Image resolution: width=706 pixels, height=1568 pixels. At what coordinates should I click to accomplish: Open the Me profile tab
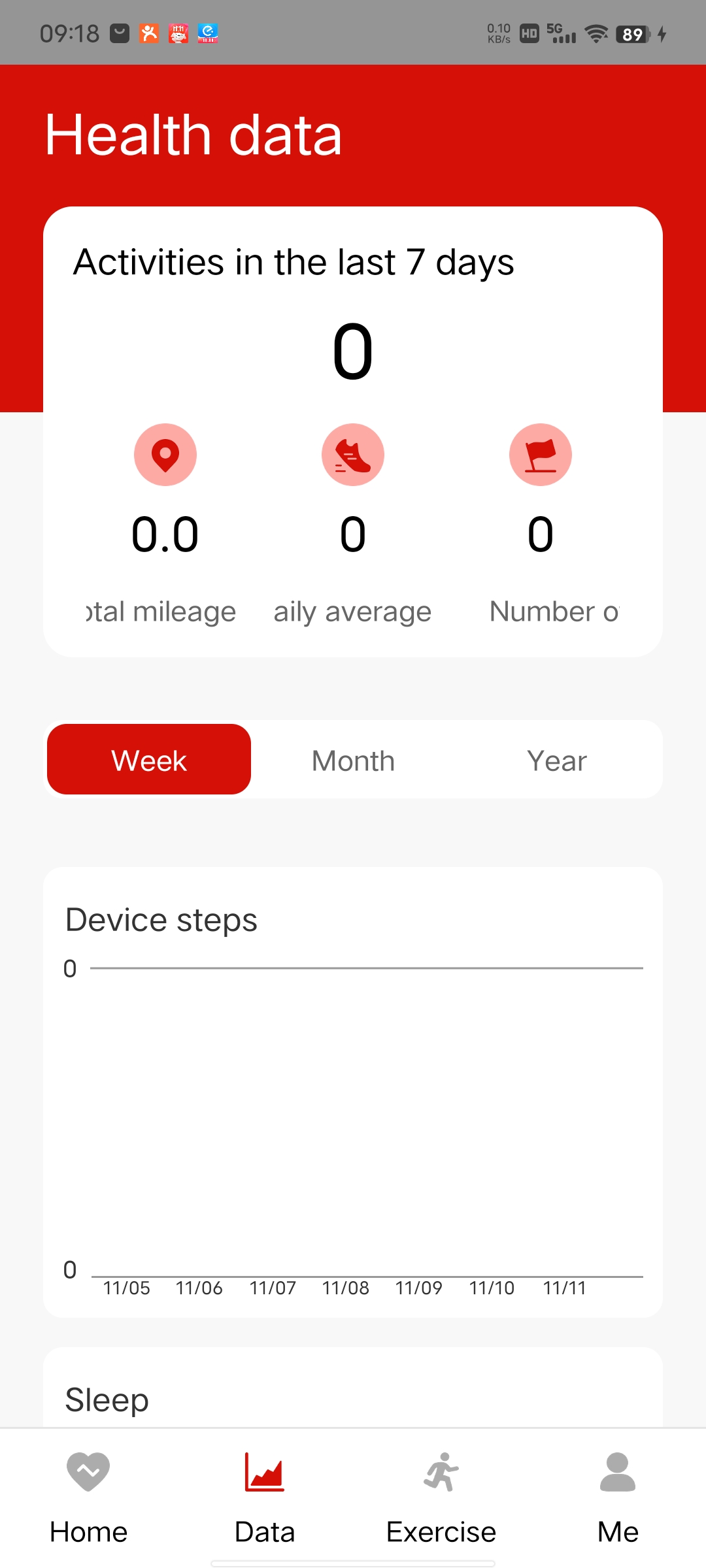pyautogui.click(x=618, y=1497)
